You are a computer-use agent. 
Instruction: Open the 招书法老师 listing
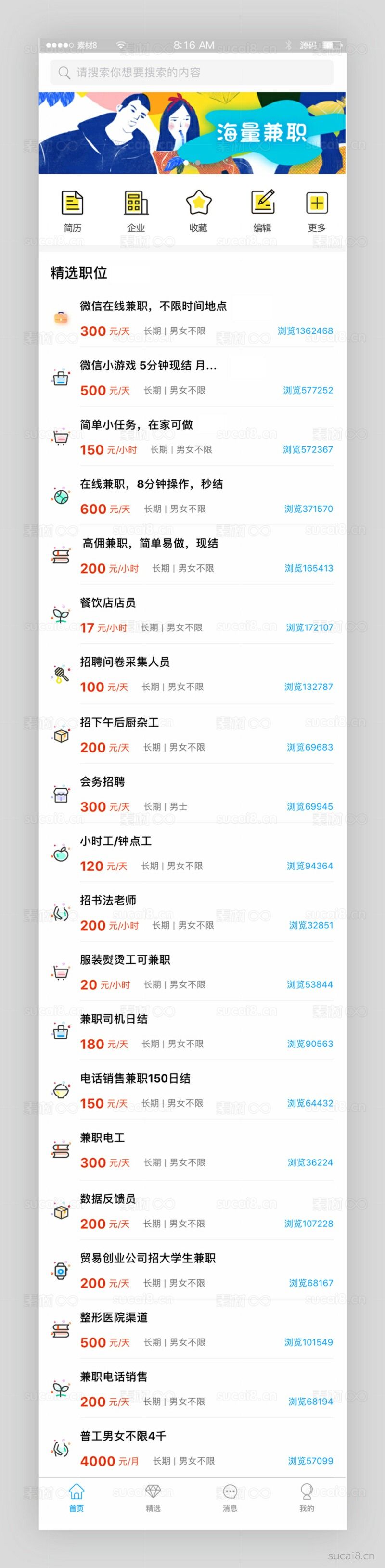192,912
